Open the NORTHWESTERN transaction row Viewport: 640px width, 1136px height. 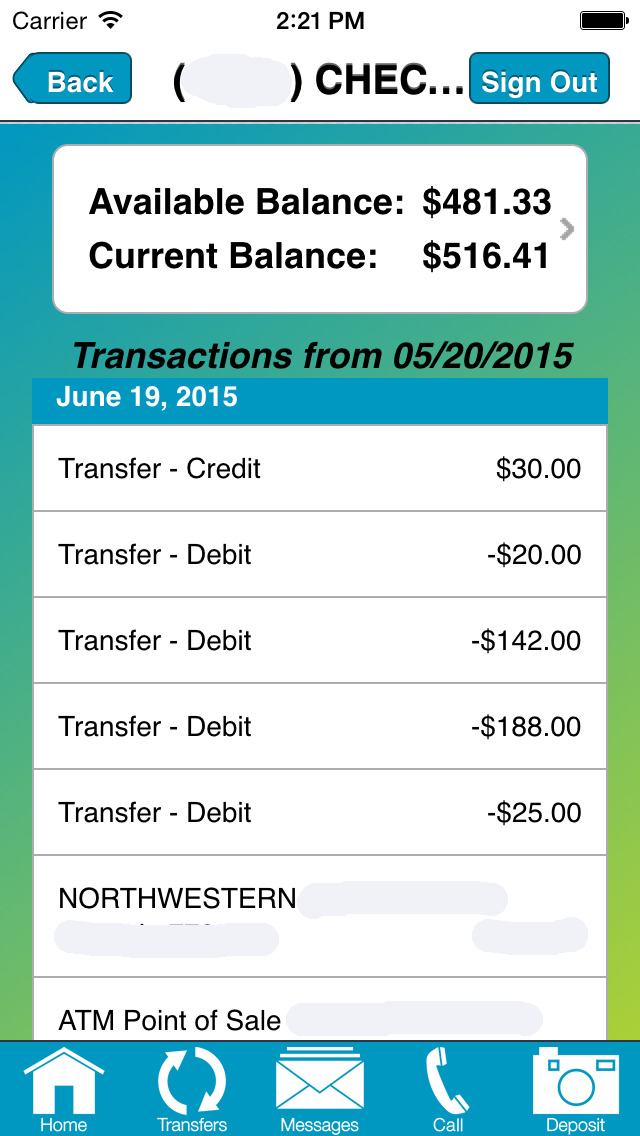[x=320, y=916]
